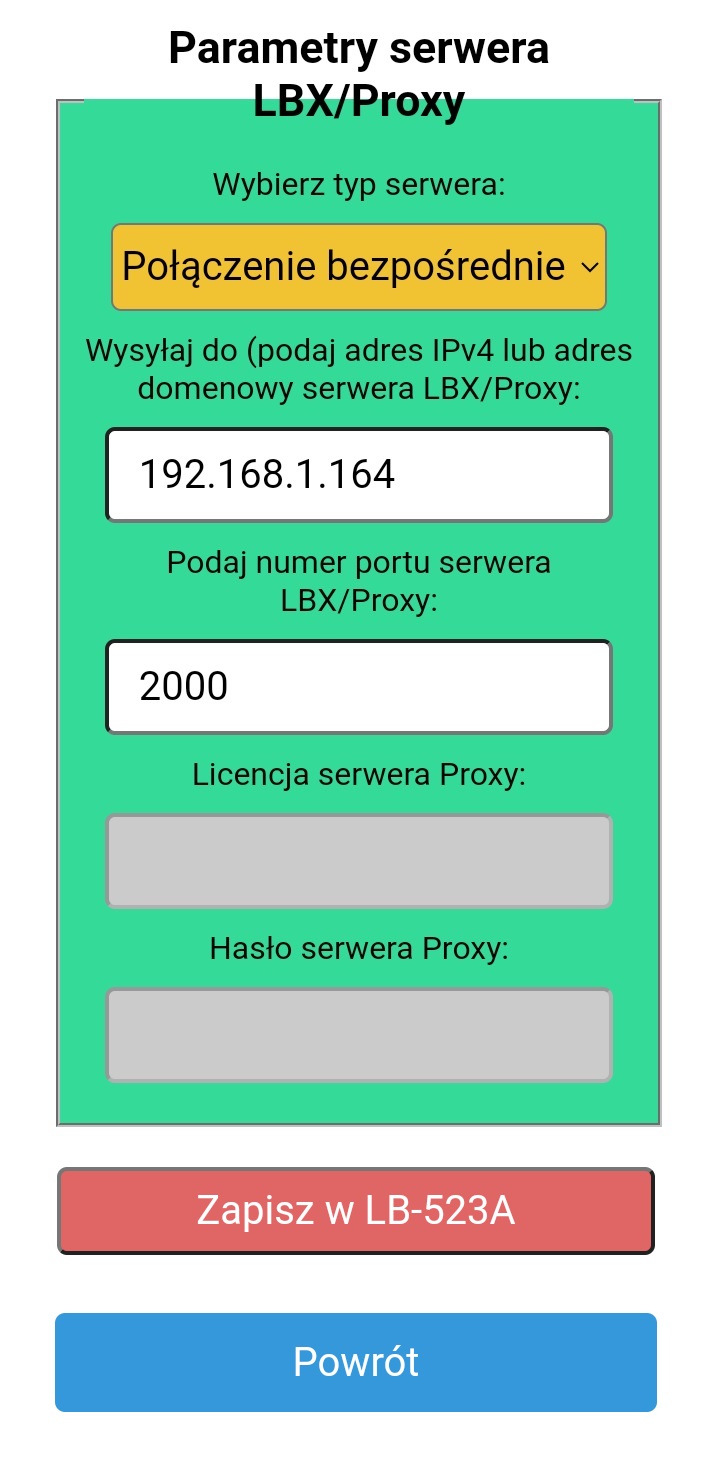The width and height of the screenshot is (720, 1464).
Task: Select the Licencja serwera Proxy field
Action: pos(359,861)
